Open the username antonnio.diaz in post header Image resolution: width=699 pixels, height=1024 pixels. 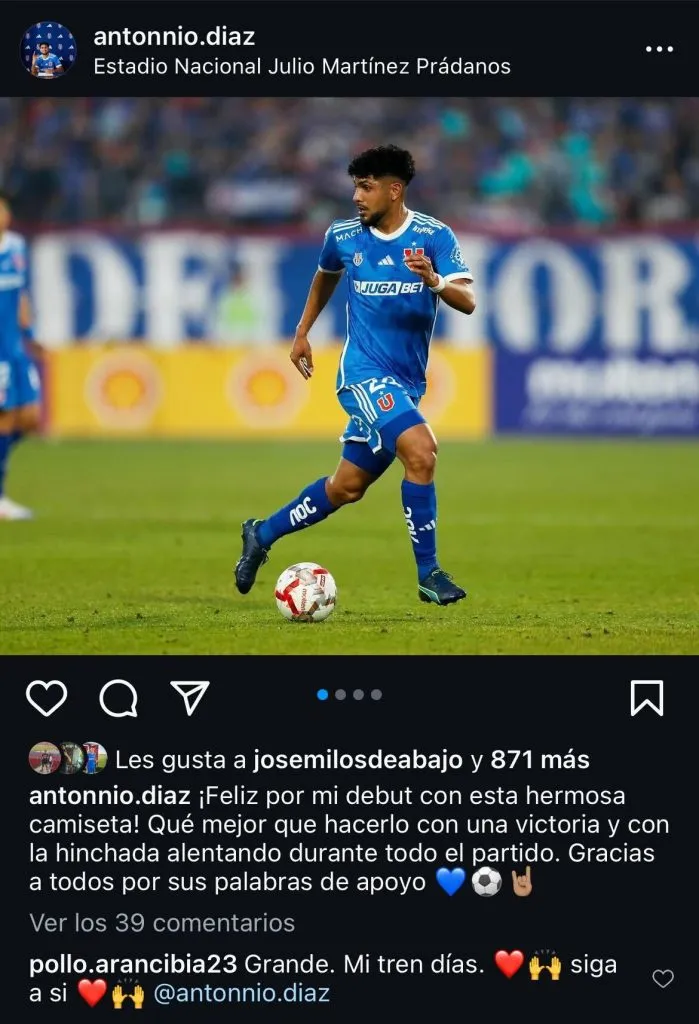[174, 37]
